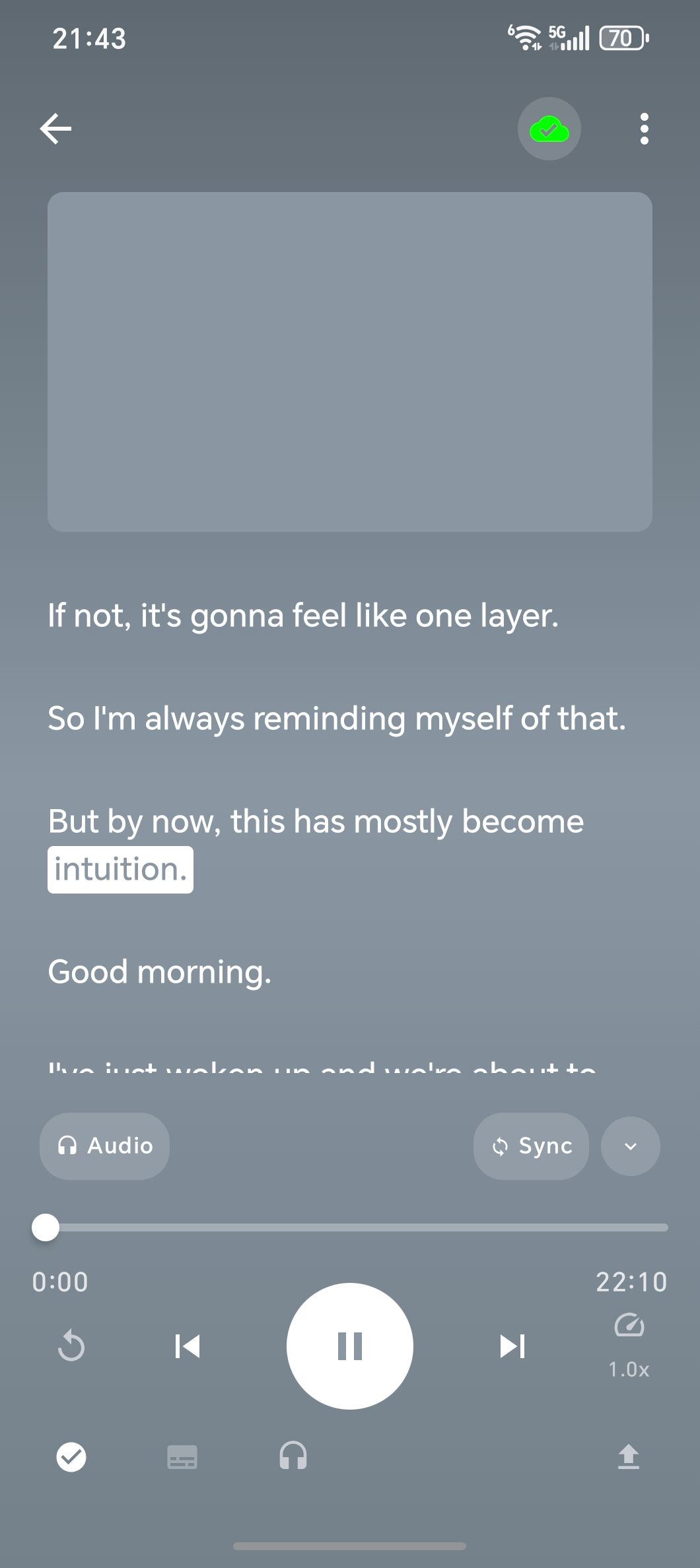The height and width of the screenshot is (1568, 700).
Task: Tap the replay rewind icon
Action: coord(71,1346)
